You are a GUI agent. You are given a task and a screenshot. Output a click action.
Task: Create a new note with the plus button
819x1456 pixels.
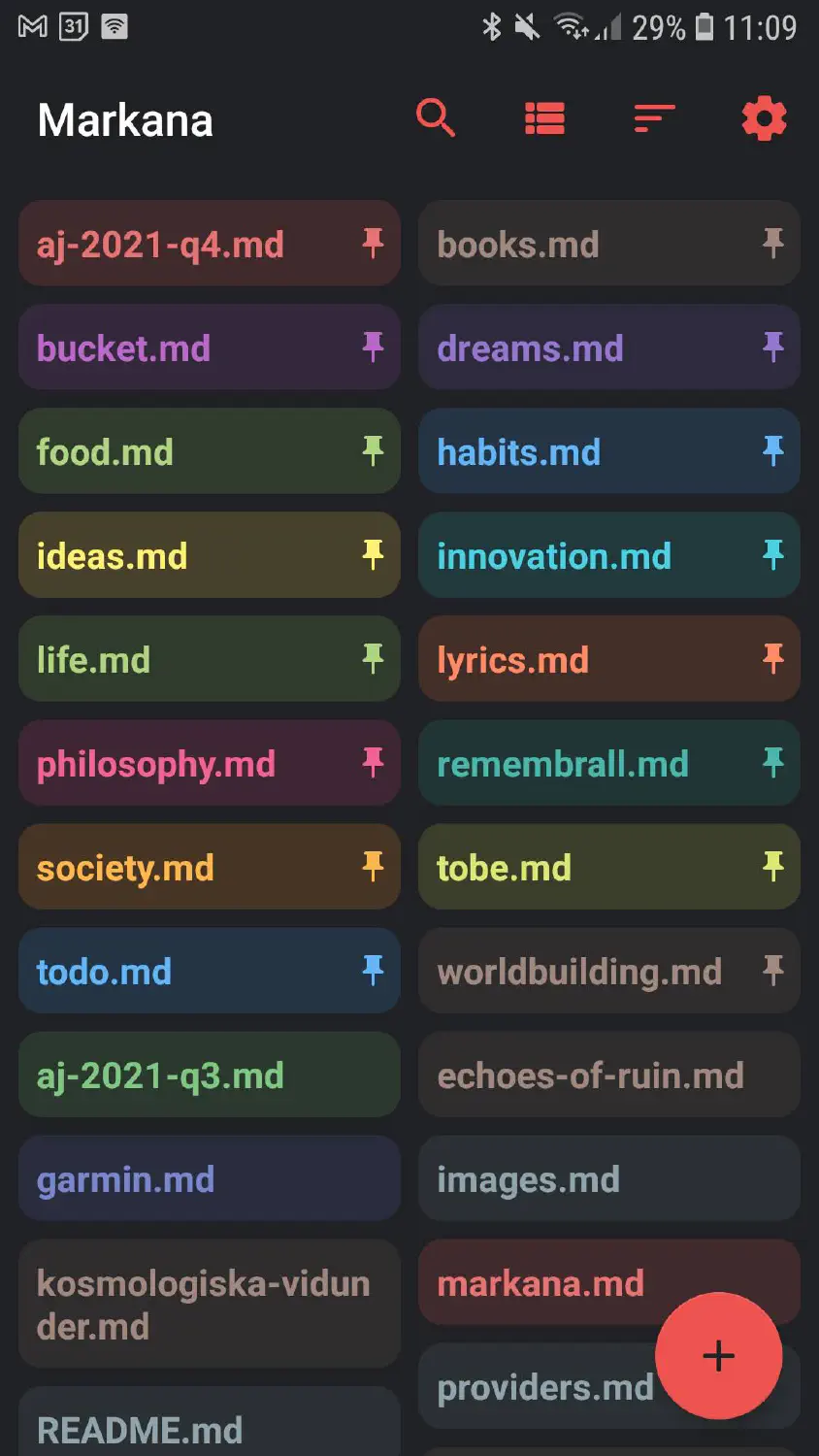(718, 1356)
